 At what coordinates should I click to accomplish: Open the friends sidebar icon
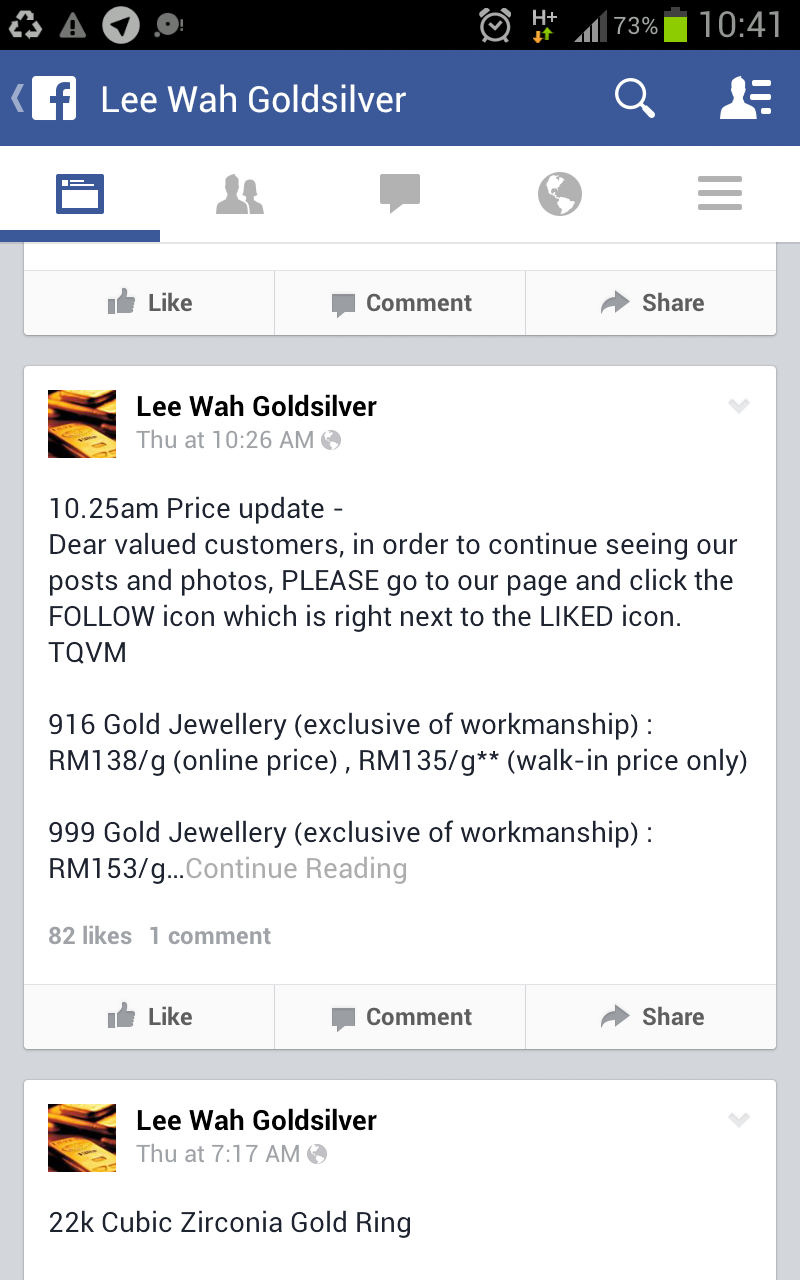coord(746,99)
